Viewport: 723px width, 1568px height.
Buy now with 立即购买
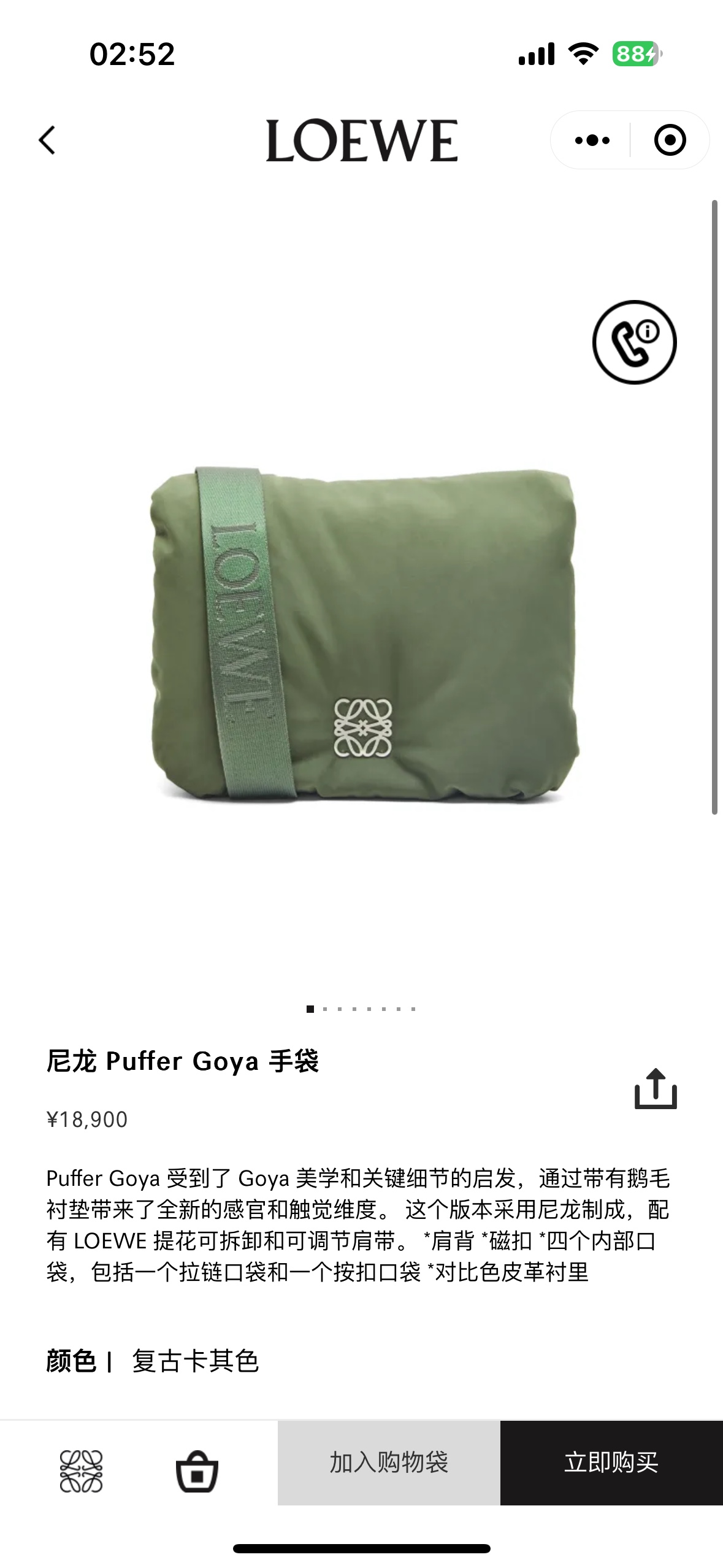click(611, 1462)
